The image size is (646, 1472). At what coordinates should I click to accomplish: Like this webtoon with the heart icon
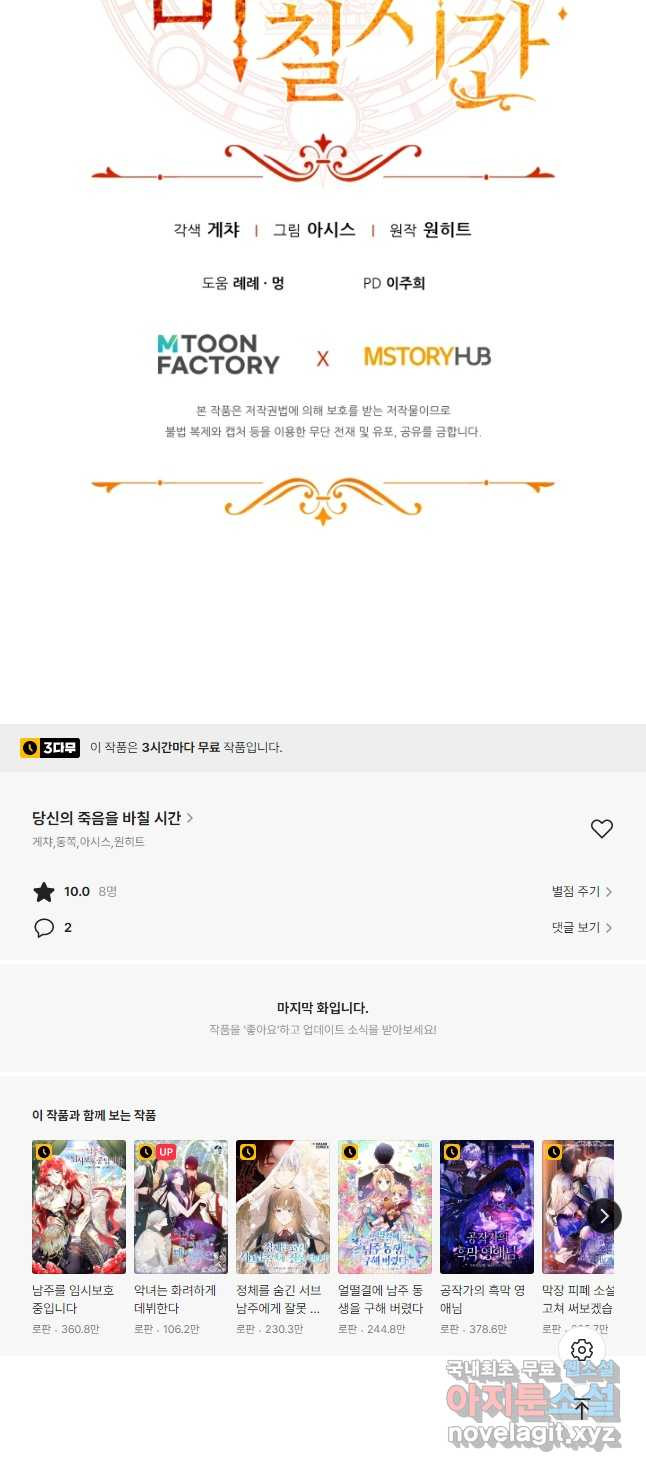[x=601, y=829]
